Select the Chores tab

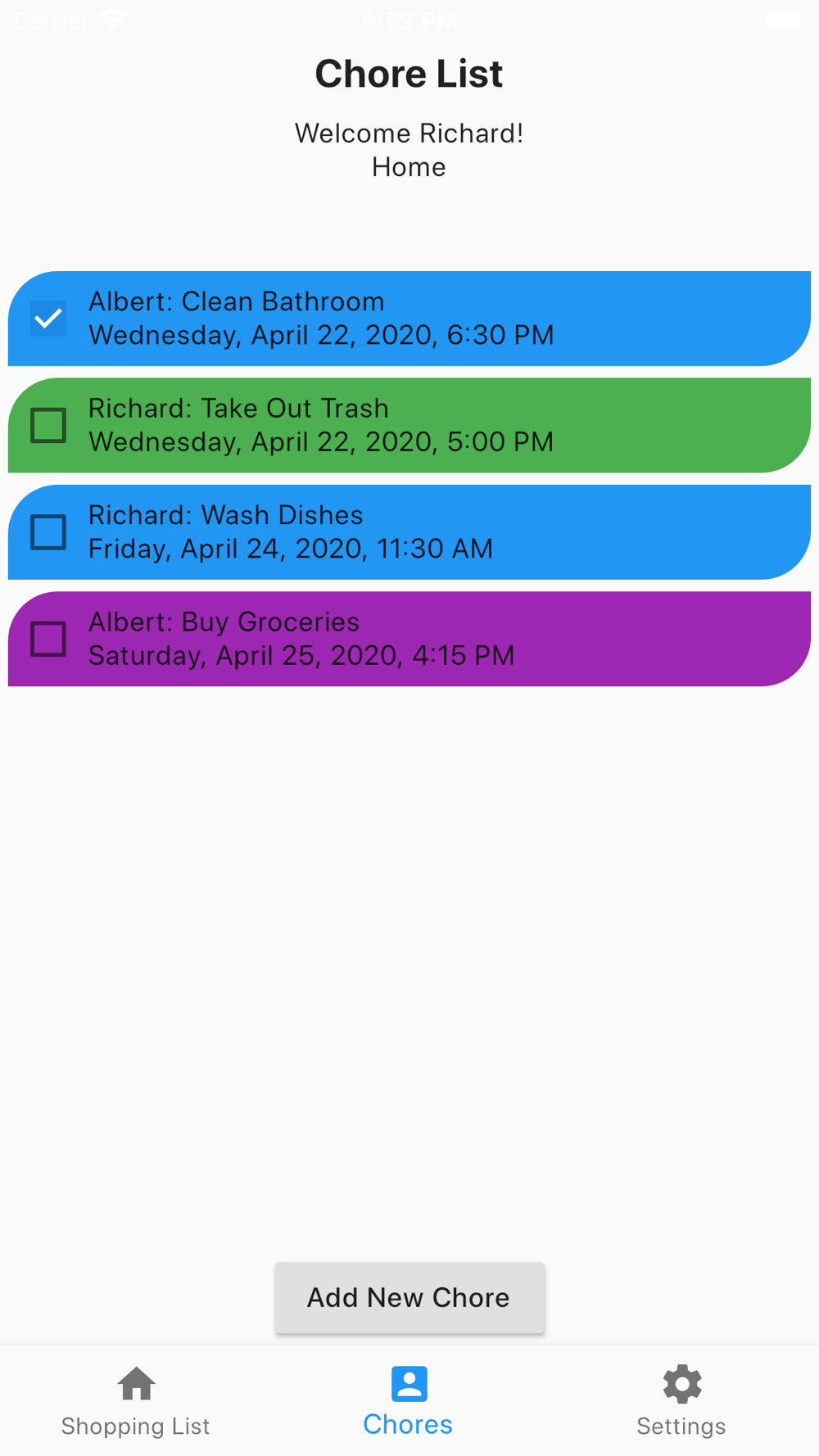click(x=409, y=1401)
